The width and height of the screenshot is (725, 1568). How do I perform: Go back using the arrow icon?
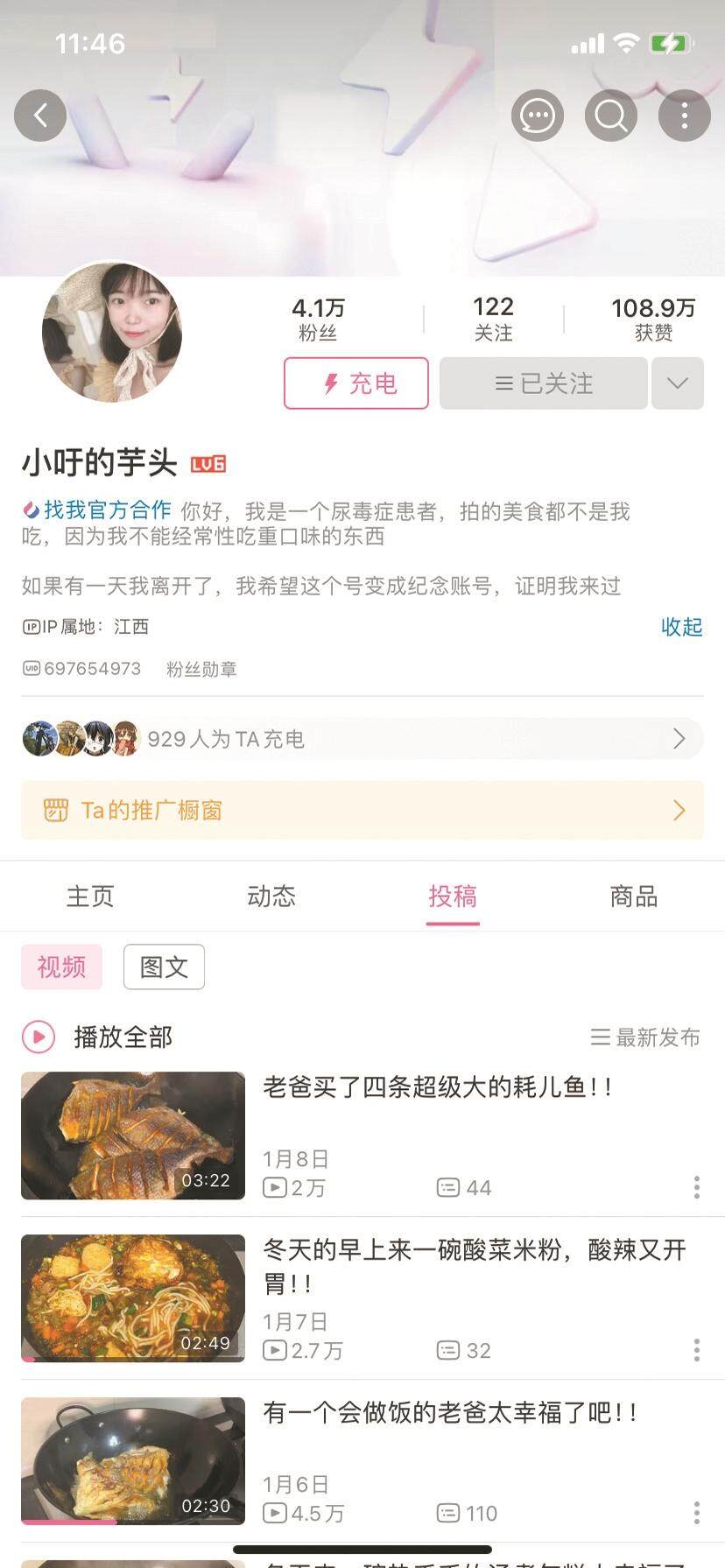click(40, 116)
